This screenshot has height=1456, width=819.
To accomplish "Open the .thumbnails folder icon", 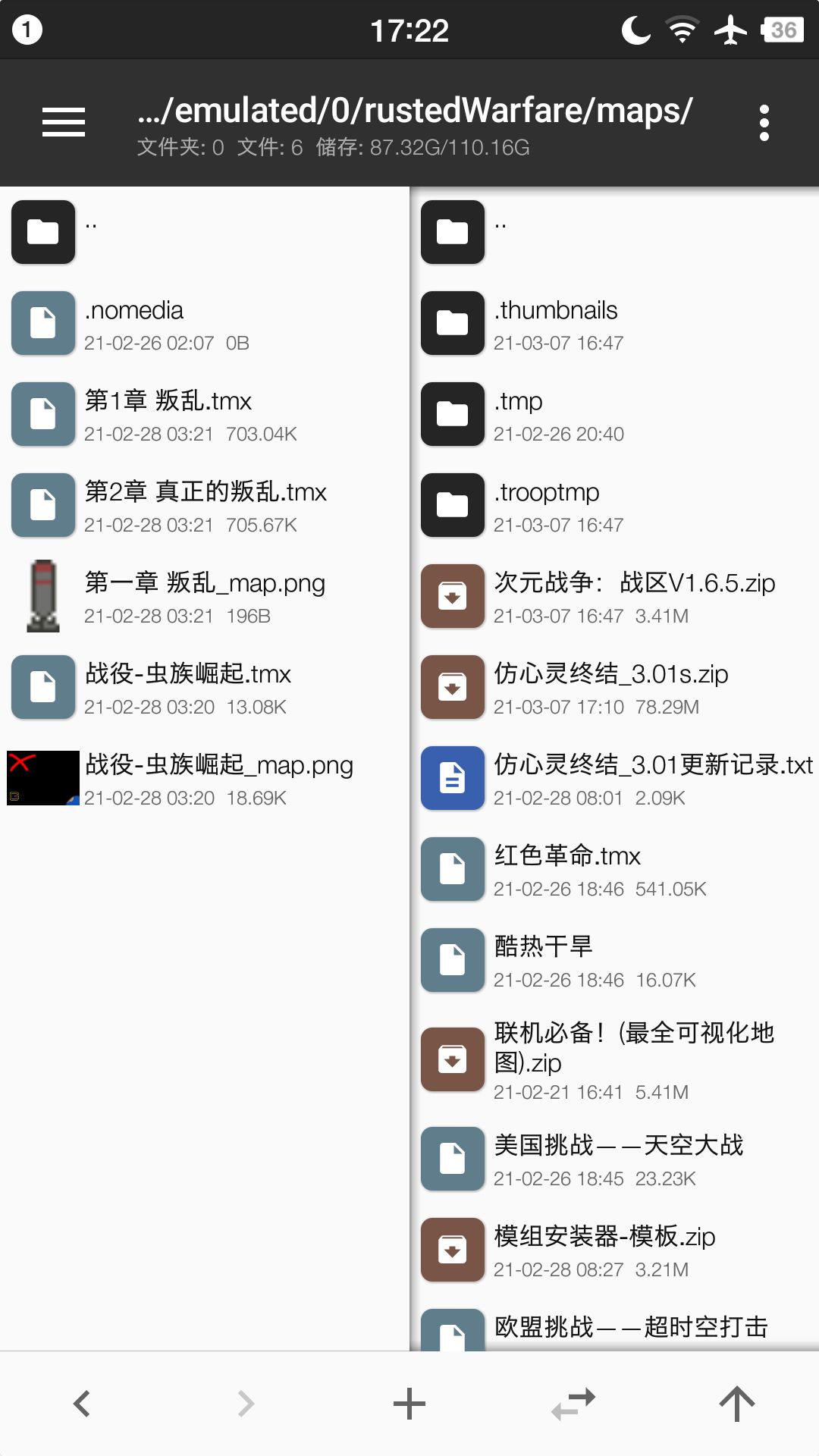I will (451, 323).
